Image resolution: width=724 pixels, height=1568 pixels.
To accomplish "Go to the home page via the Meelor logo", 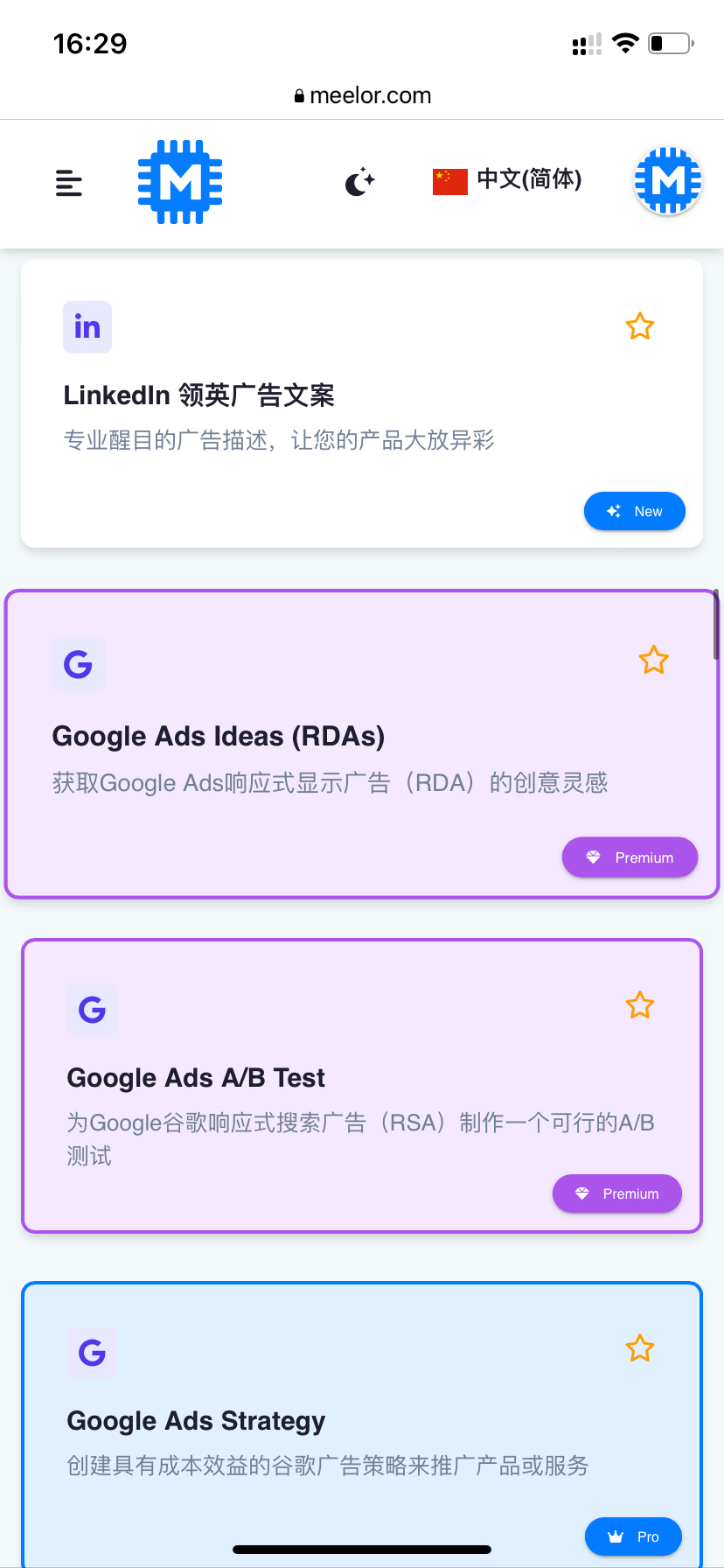I will pos(180,182).
